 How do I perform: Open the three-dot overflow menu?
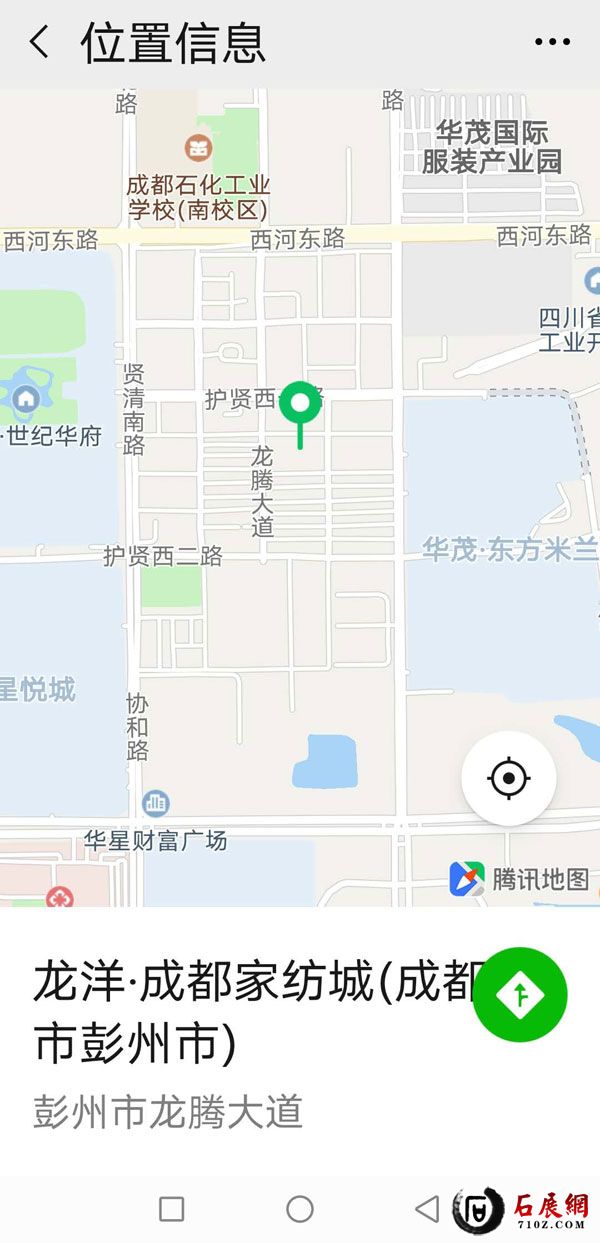point(551,42)
